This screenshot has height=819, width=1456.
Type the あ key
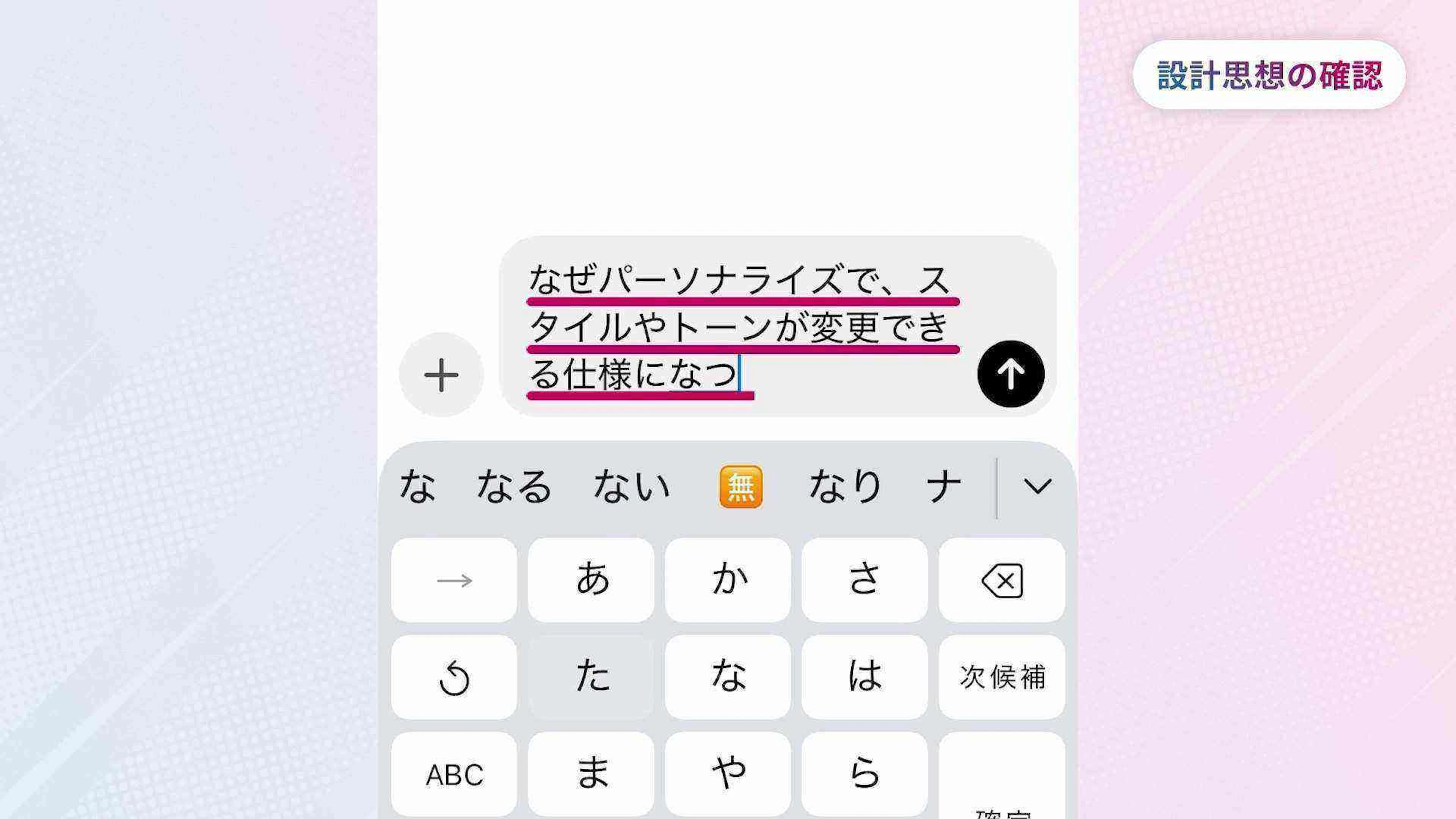(591, 581)
